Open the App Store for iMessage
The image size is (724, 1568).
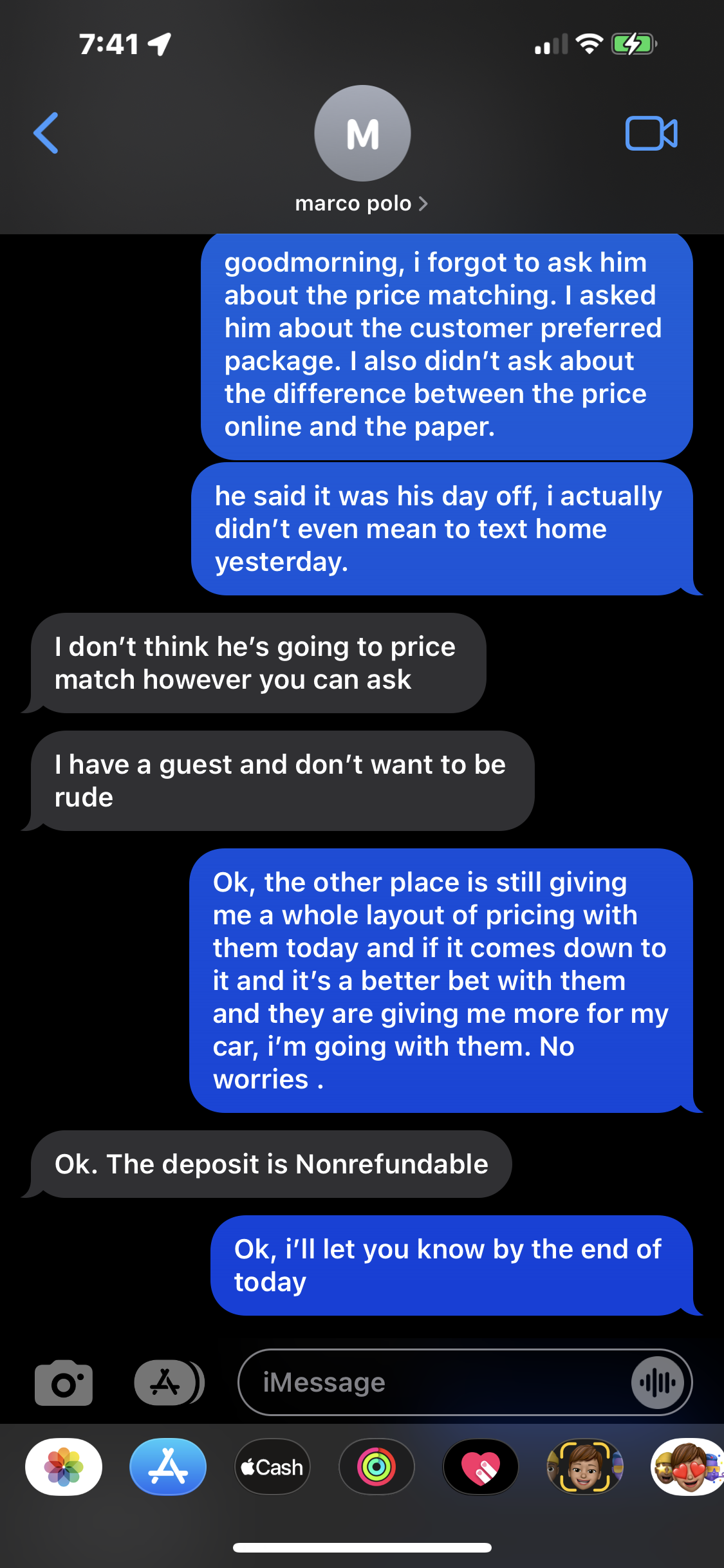click(x=168, y=1467)
